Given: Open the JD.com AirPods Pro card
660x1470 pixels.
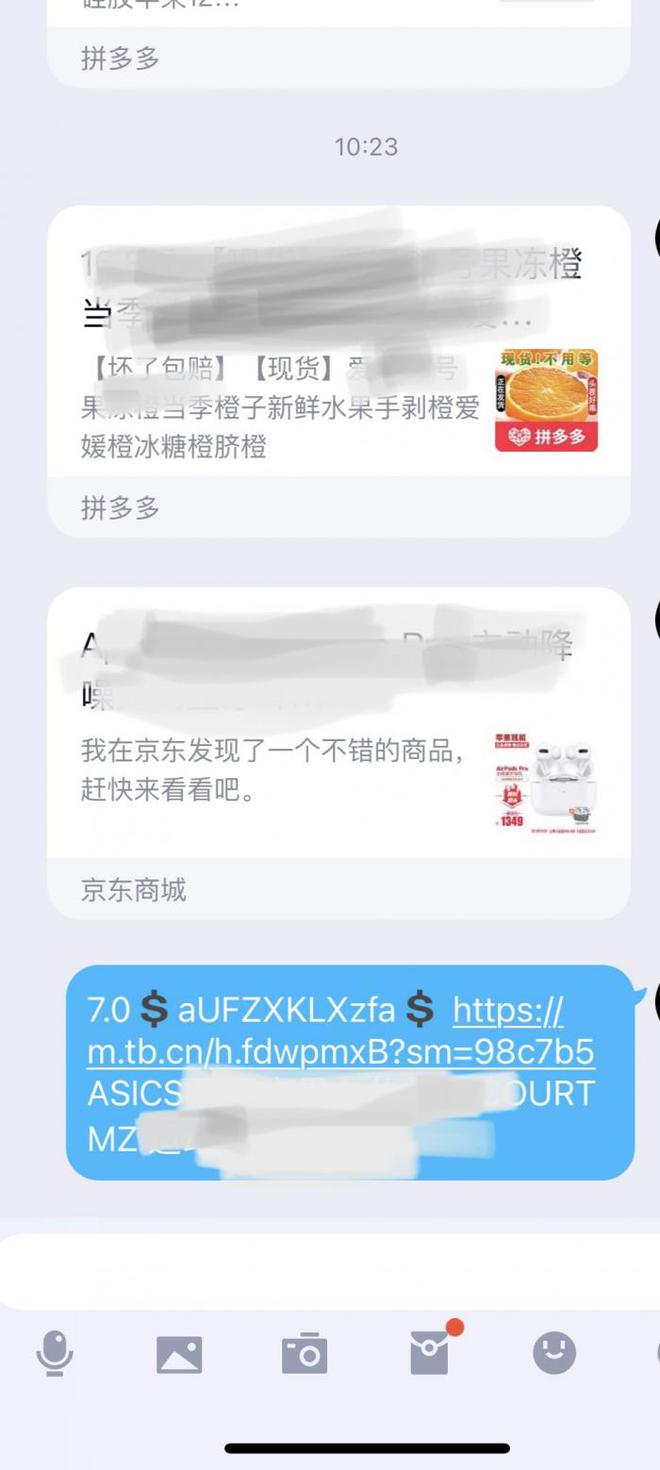Looking at the screenshot, I should click(x=338, y=752).
